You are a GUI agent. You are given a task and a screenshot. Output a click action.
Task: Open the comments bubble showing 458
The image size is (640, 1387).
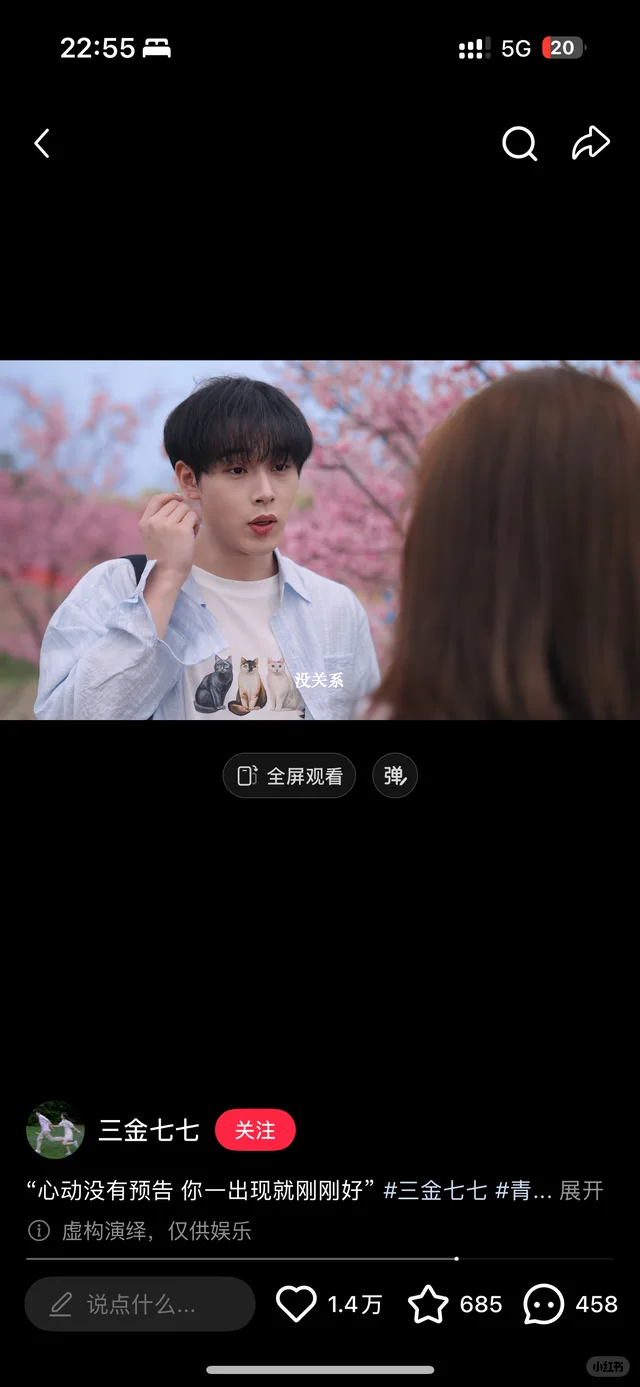coord(544,1304)
